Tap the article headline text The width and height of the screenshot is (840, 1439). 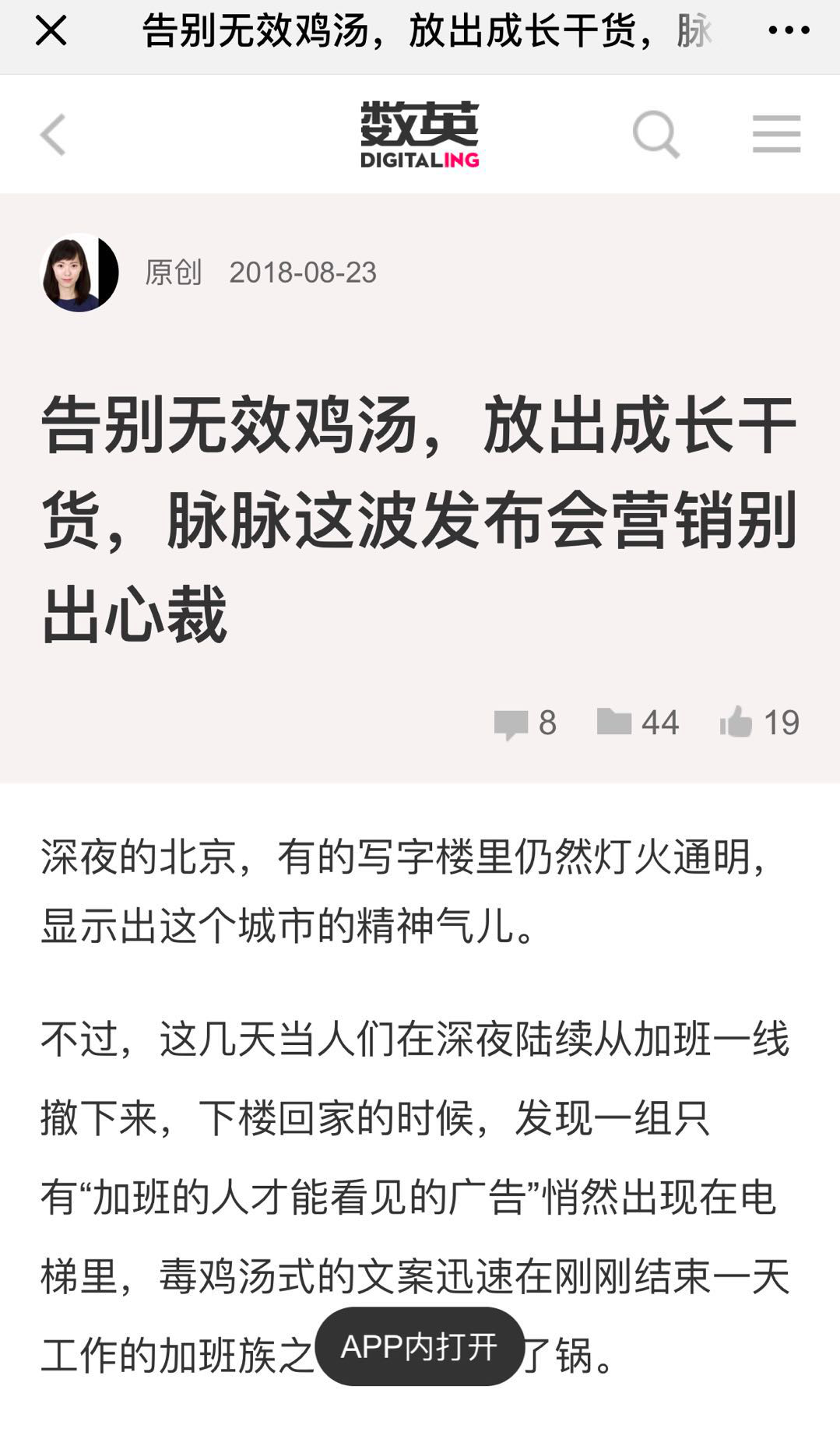pos(420,514)
